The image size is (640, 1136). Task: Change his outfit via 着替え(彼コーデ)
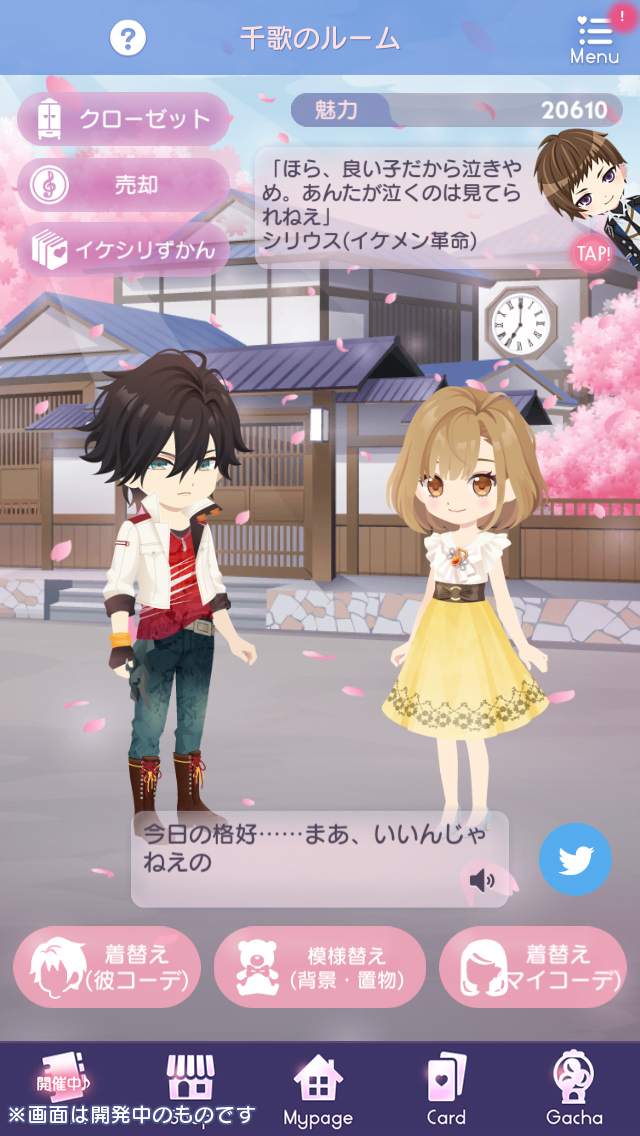tap(107, 967)
